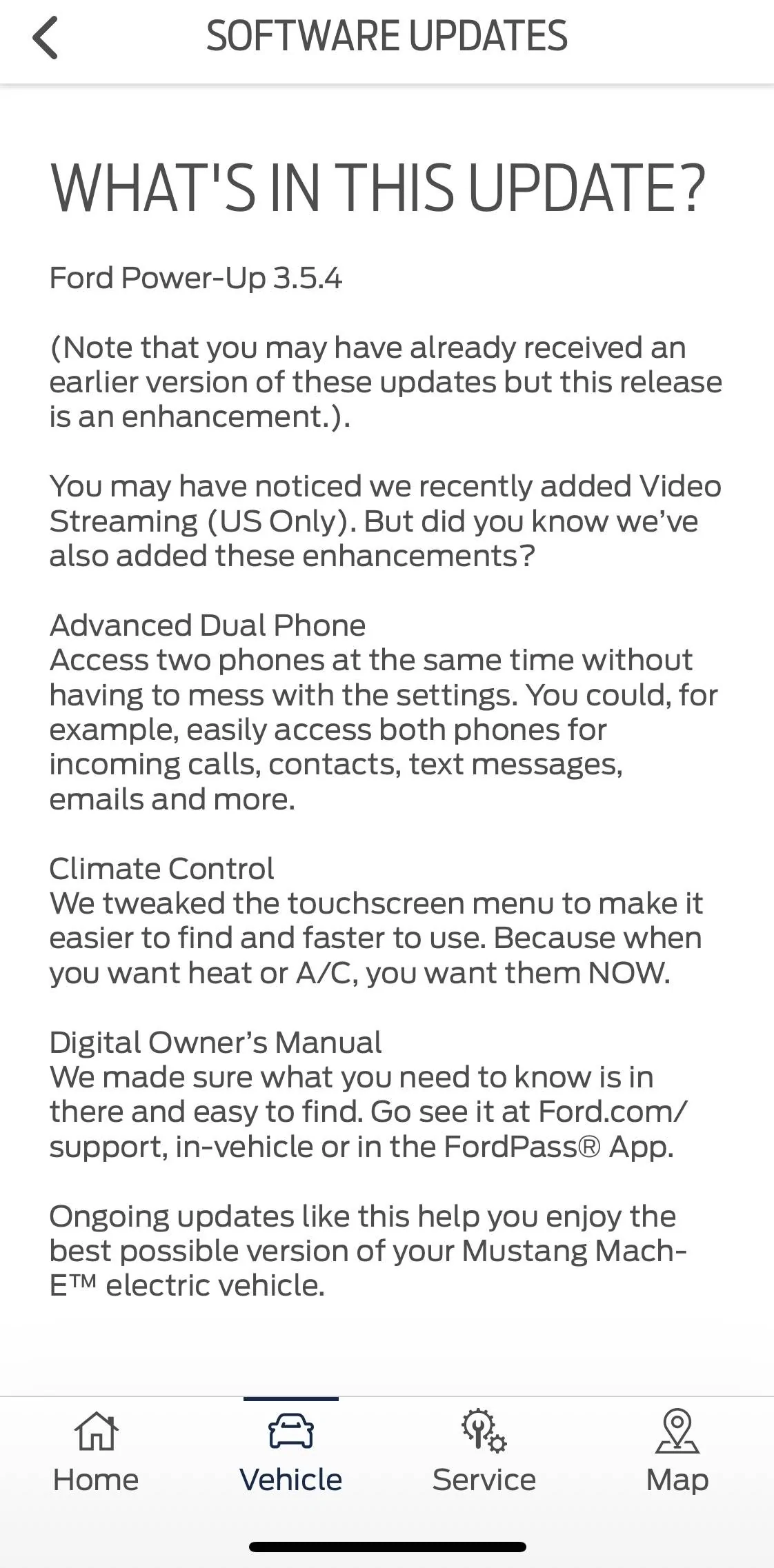Switch to the Home tab
This screenshot has width=774, height=1568.
coord(96,1452)
